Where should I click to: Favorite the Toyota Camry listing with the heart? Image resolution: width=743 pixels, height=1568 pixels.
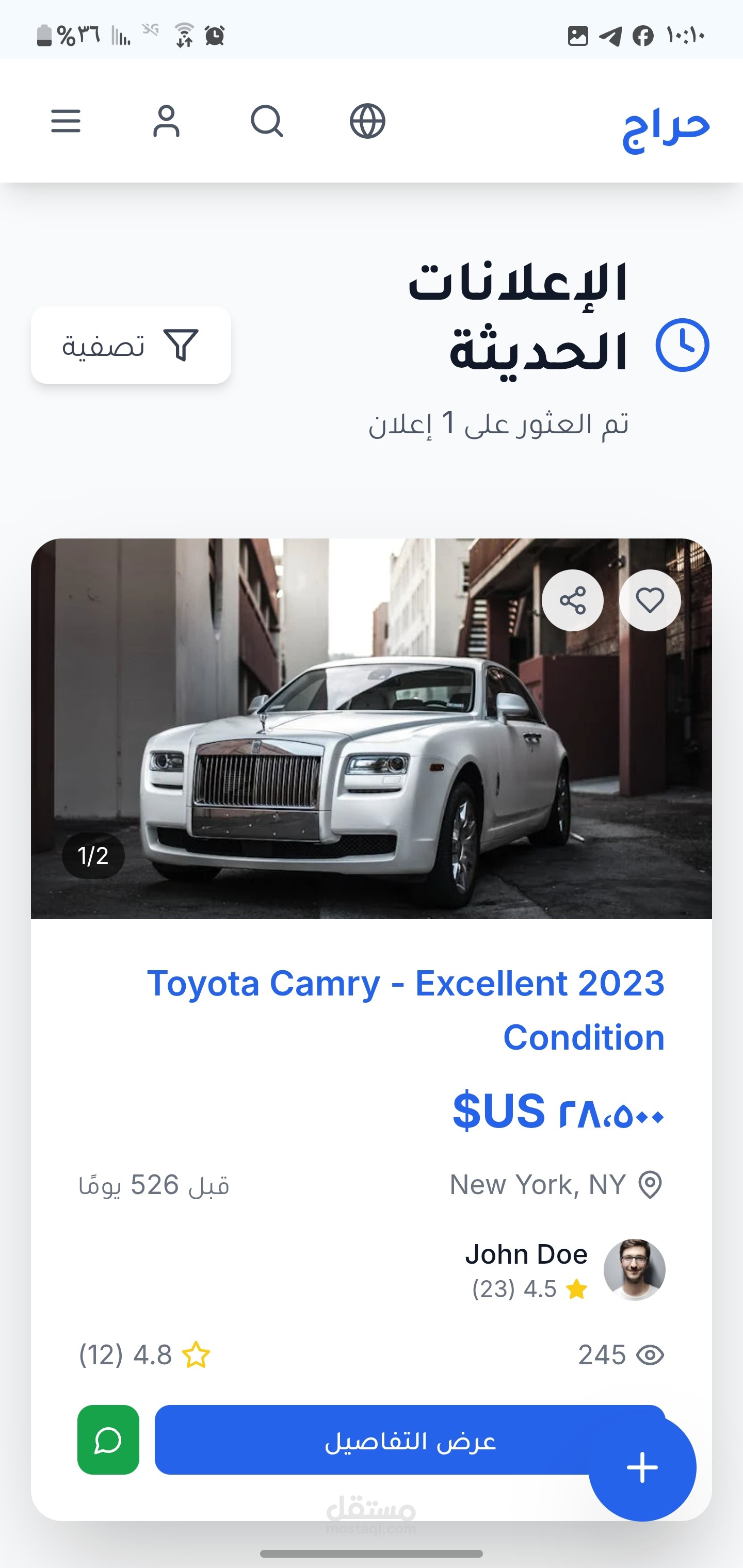pos(650,600)
